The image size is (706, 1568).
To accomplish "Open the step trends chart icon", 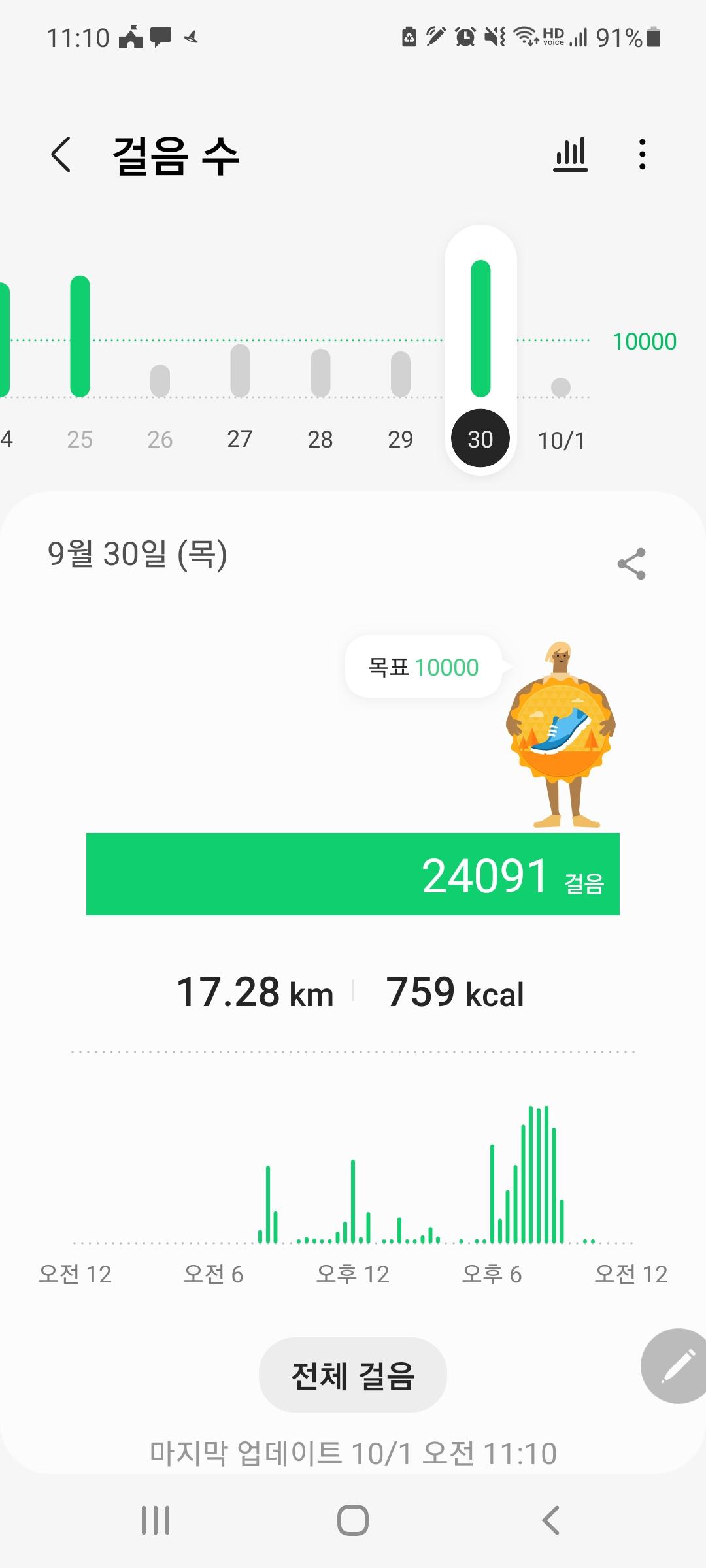I will [x=571, y=155].
